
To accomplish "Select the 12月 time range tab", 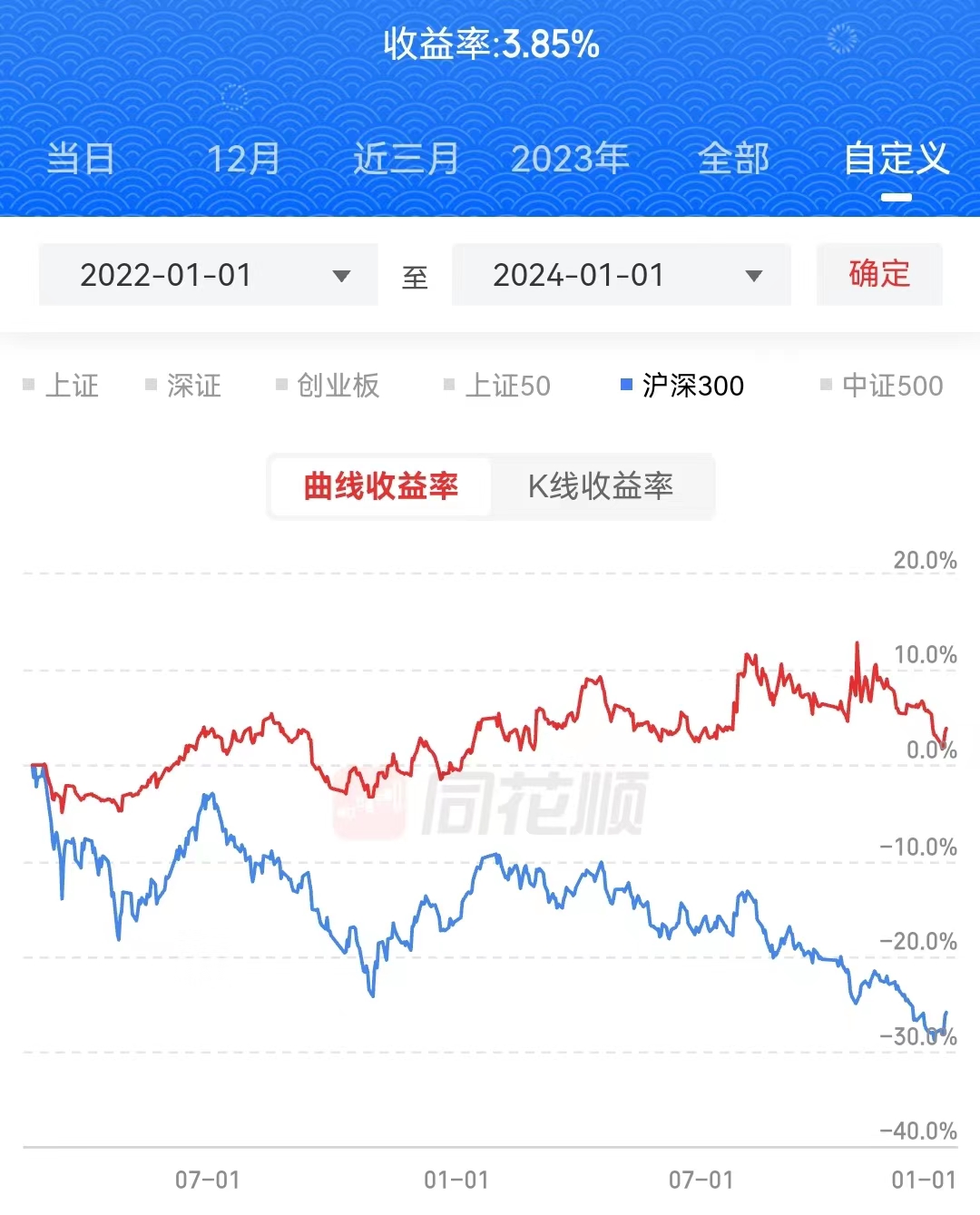I will (243, 159).
